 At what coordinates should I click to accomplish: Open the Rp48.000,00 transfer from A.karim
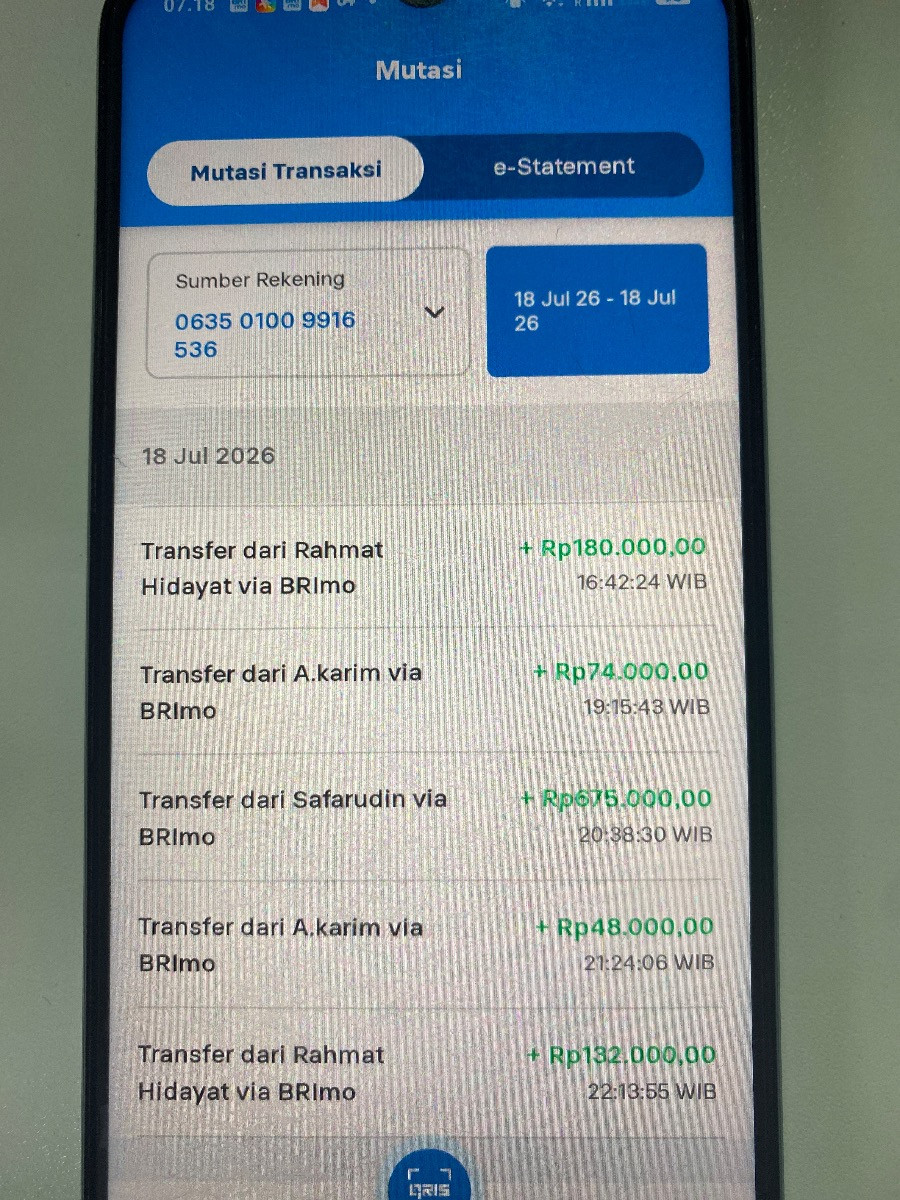425,944
